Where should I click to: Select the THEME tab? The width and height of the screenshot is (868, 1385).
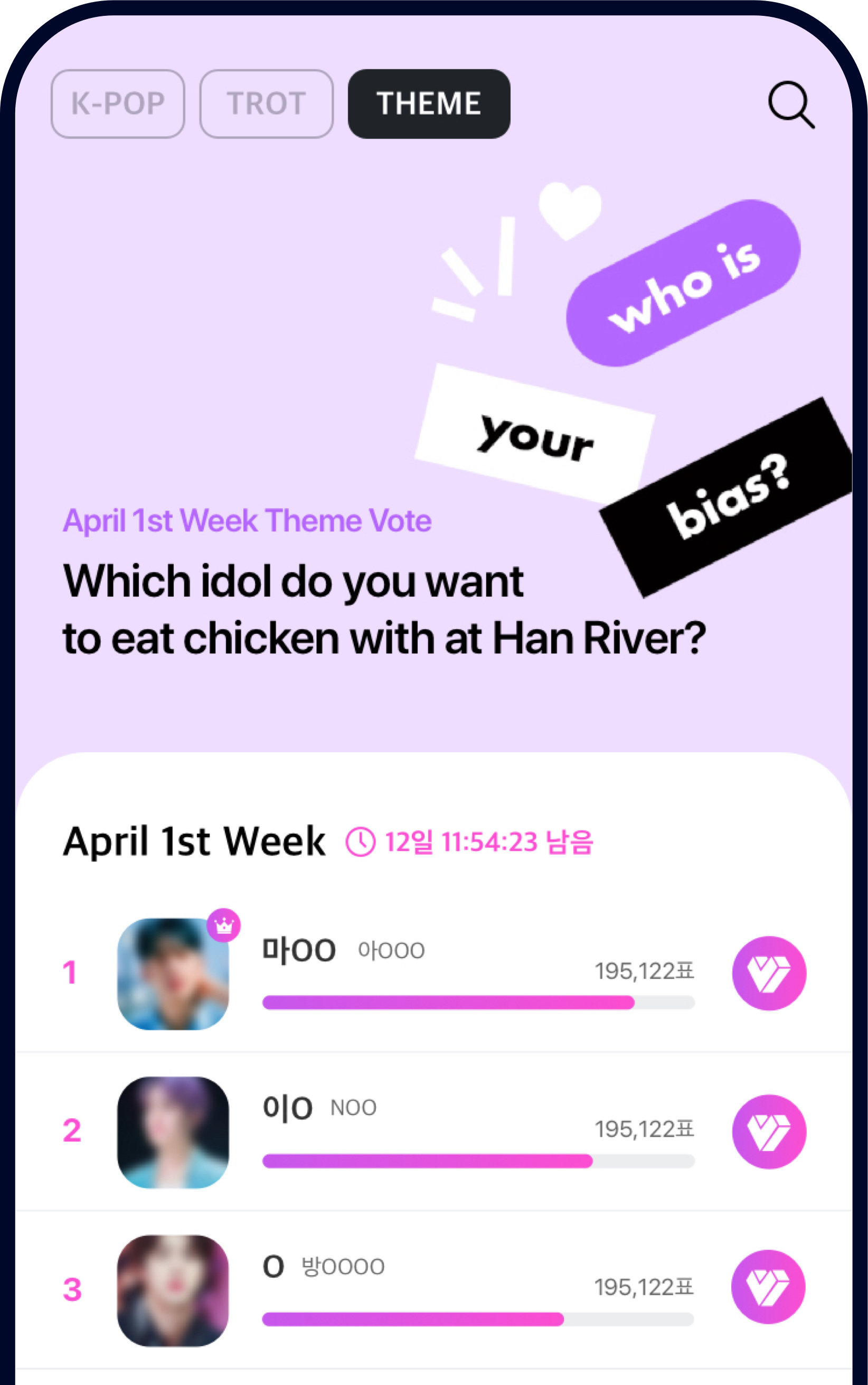(x=429, y=104)
